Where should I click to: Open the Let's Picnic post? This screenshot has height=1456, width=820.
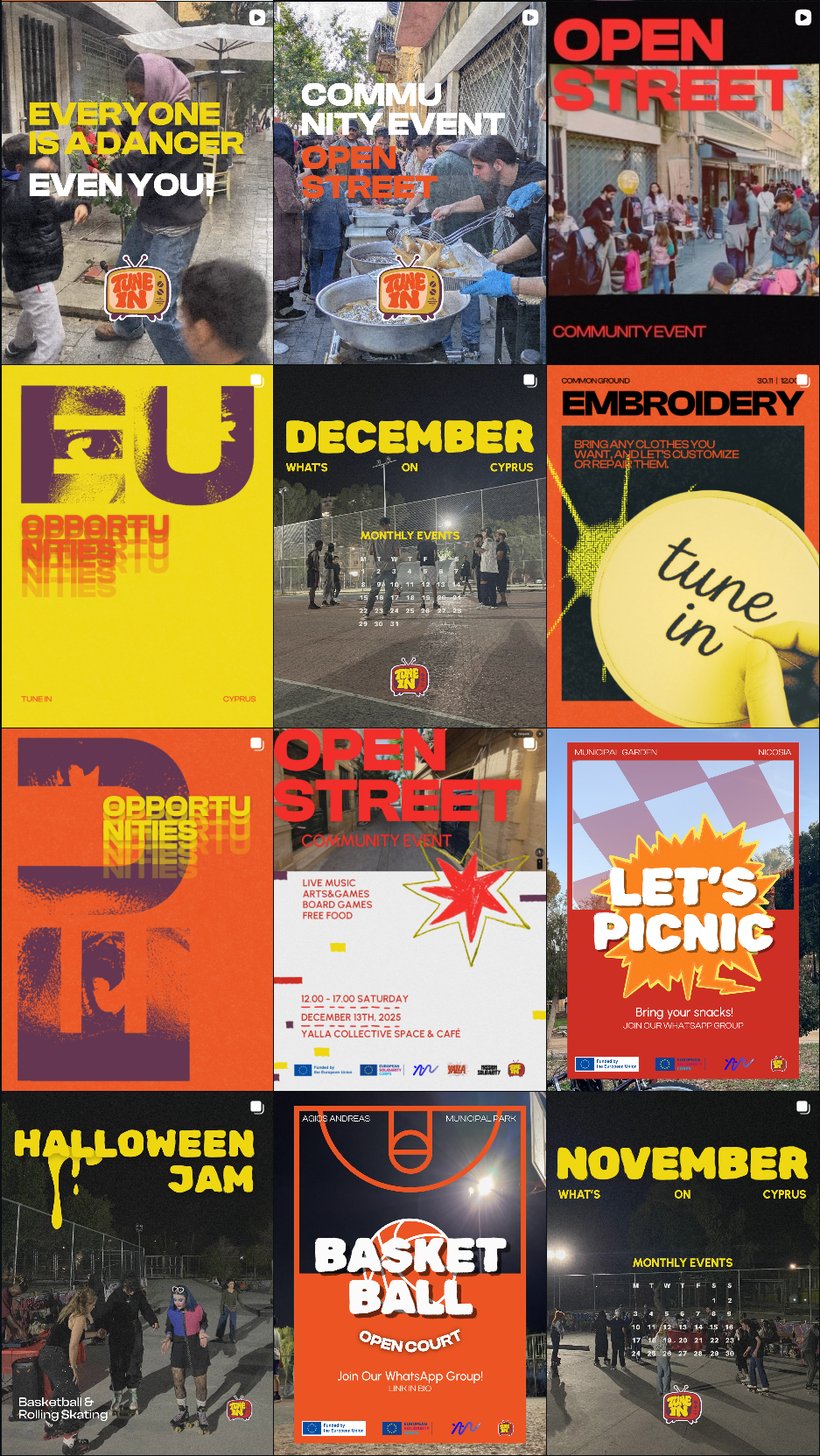683,909
